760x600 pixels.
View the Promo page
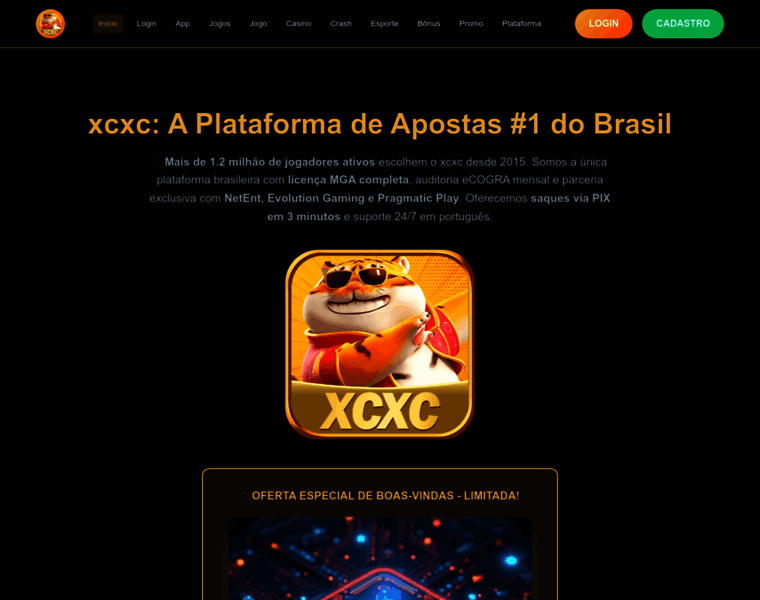click(471, 23)
